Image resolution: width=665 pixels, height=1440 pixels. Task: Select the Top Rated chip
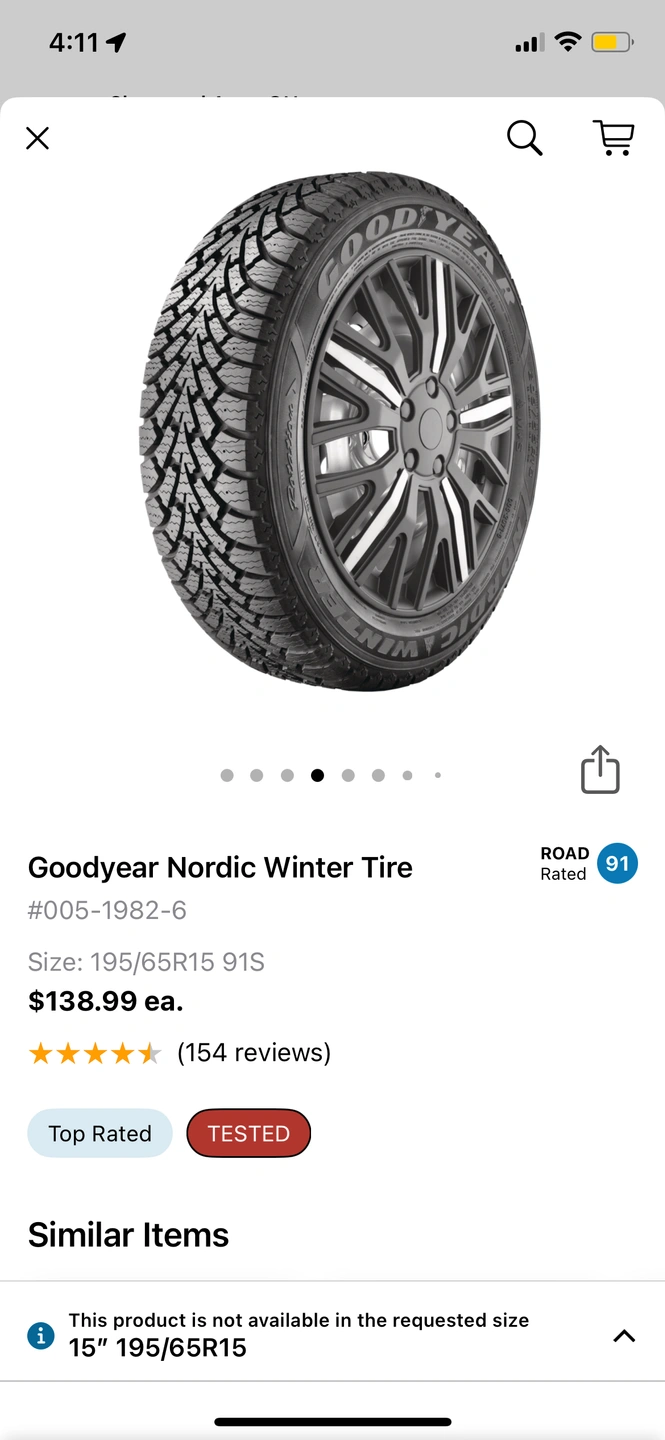click(x=100, y=1133)
